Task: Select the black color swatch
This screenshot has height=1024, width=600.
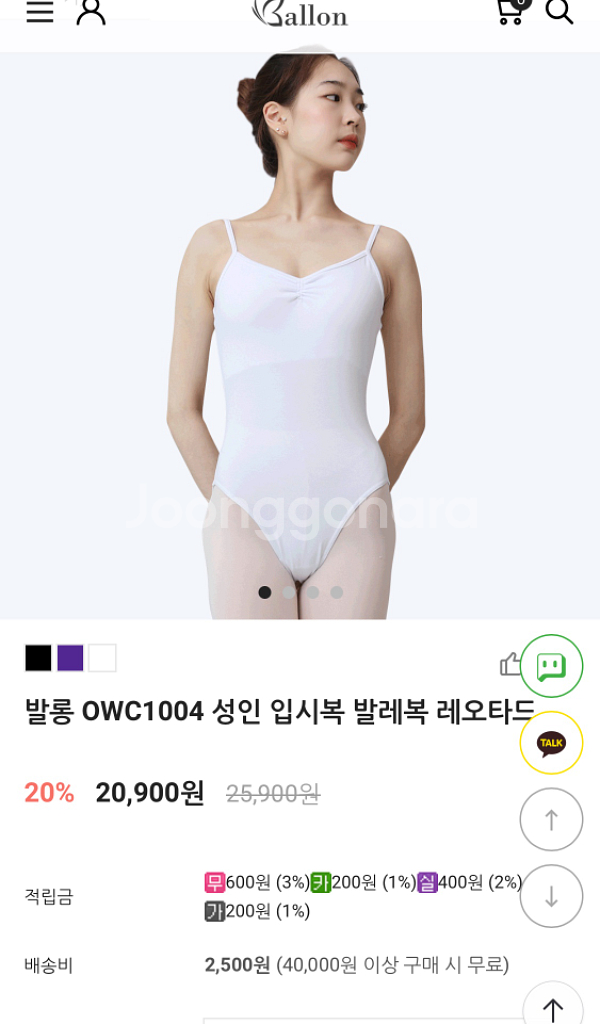Action: click(x=39, y=658)
